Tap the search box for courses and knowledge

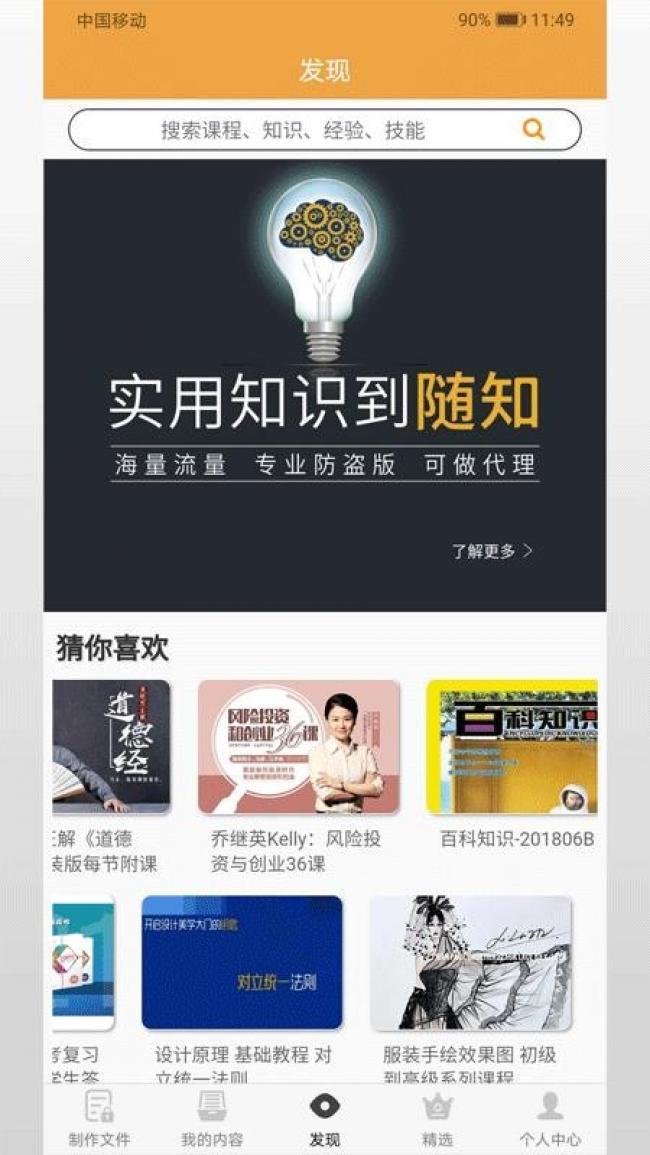pos(324,130)
